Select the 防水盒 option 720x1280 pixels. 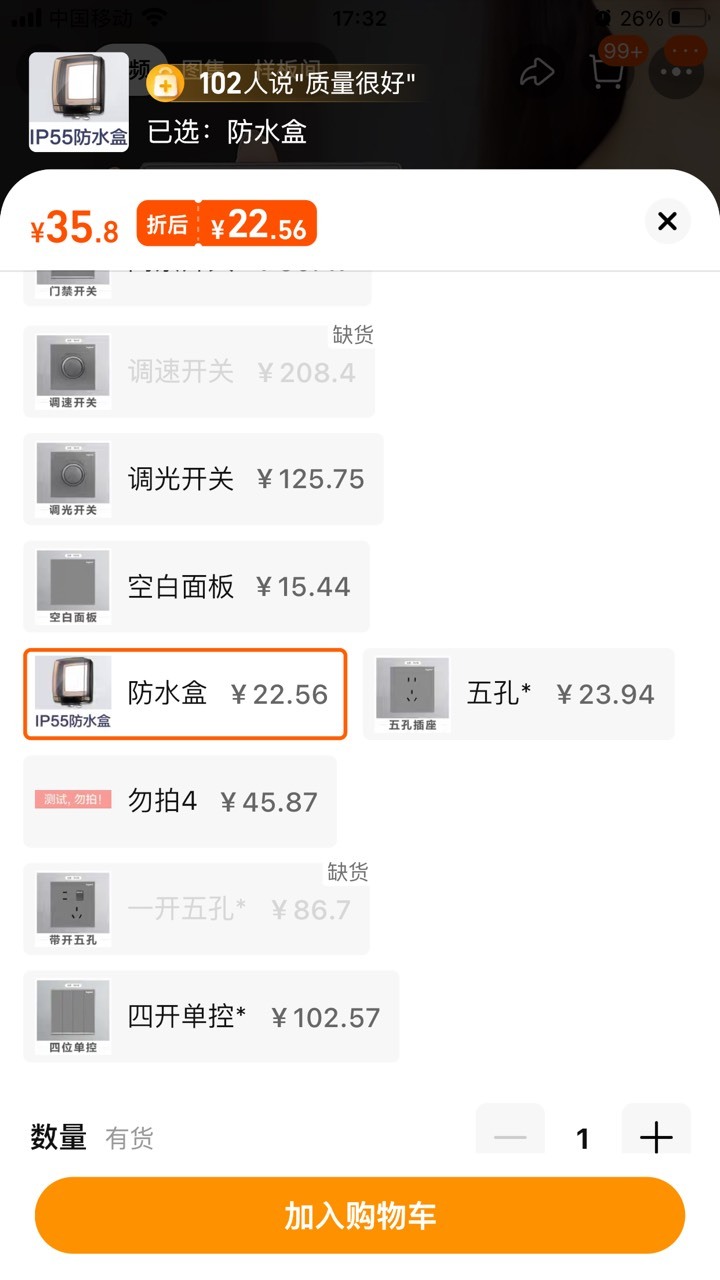coord(185,694)
